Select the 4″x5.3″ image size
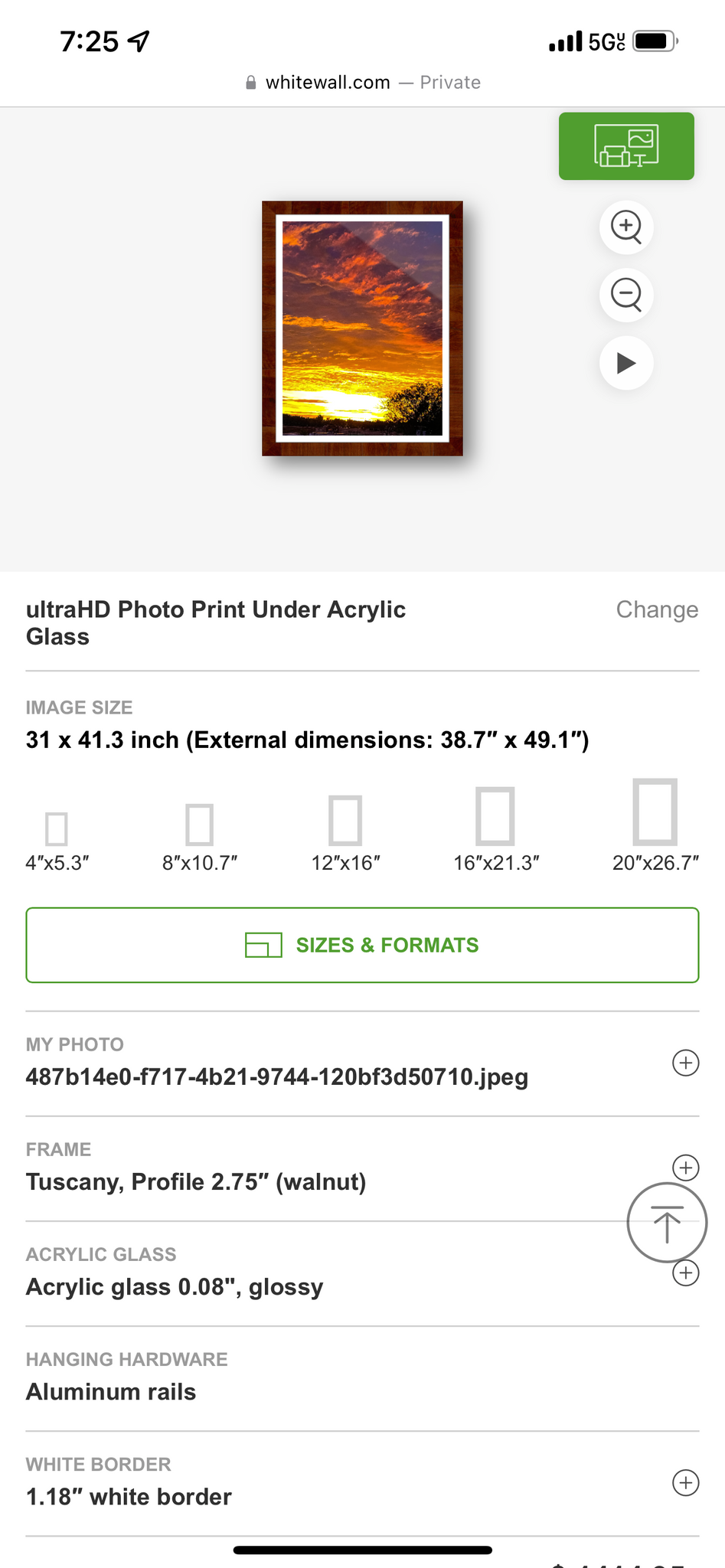The image size is (725, 1568). pos(57,840)
